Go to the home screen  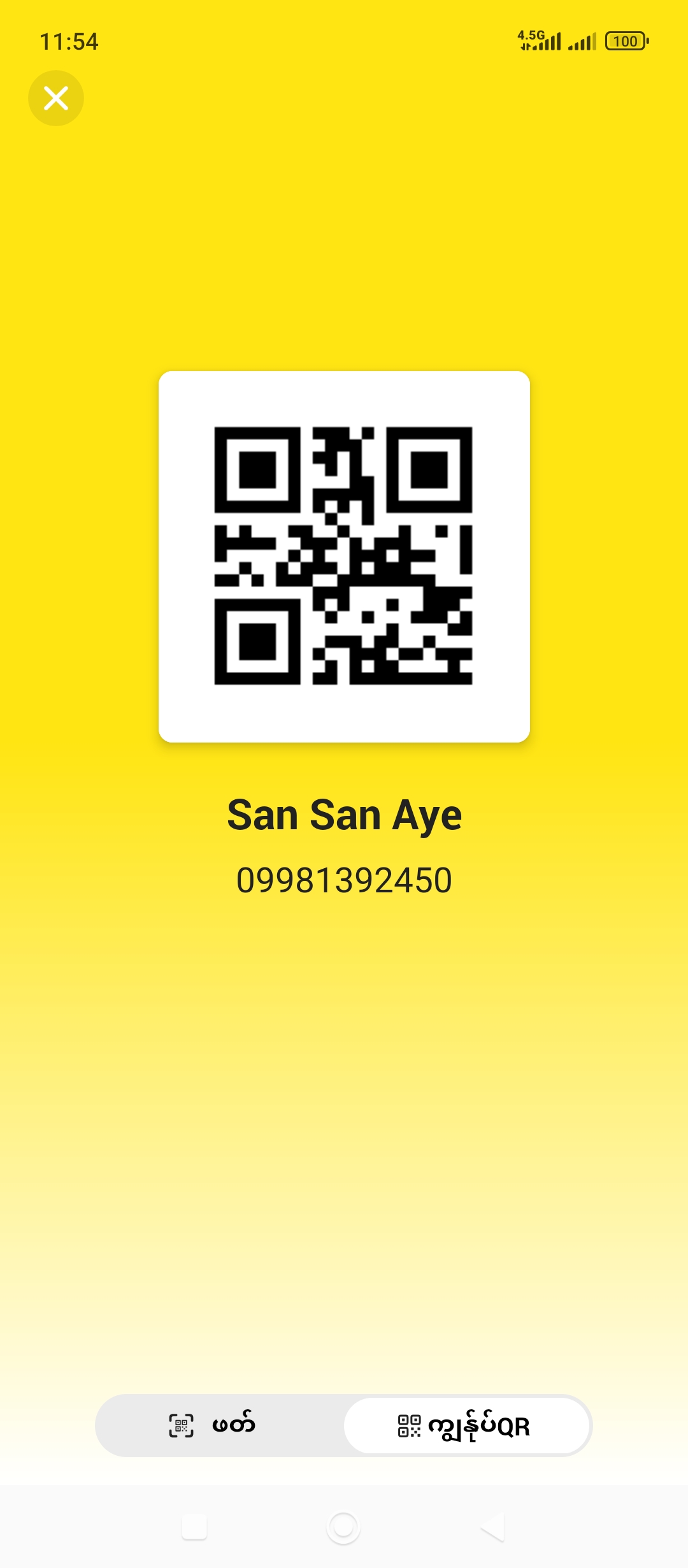click(x=343, y=1527)
